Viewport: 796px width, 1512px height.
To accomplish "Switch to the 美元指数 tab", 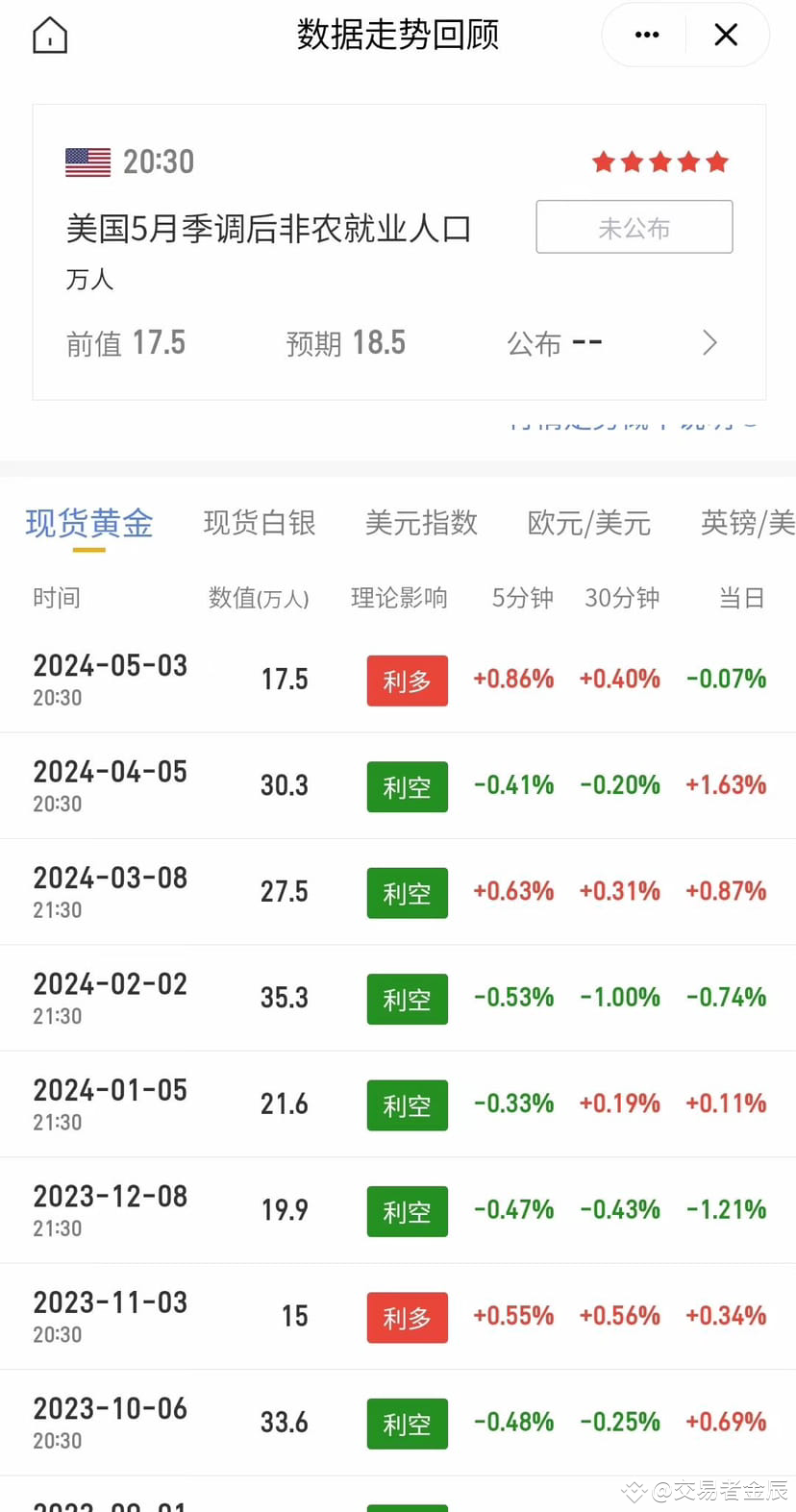I will 421,522.
